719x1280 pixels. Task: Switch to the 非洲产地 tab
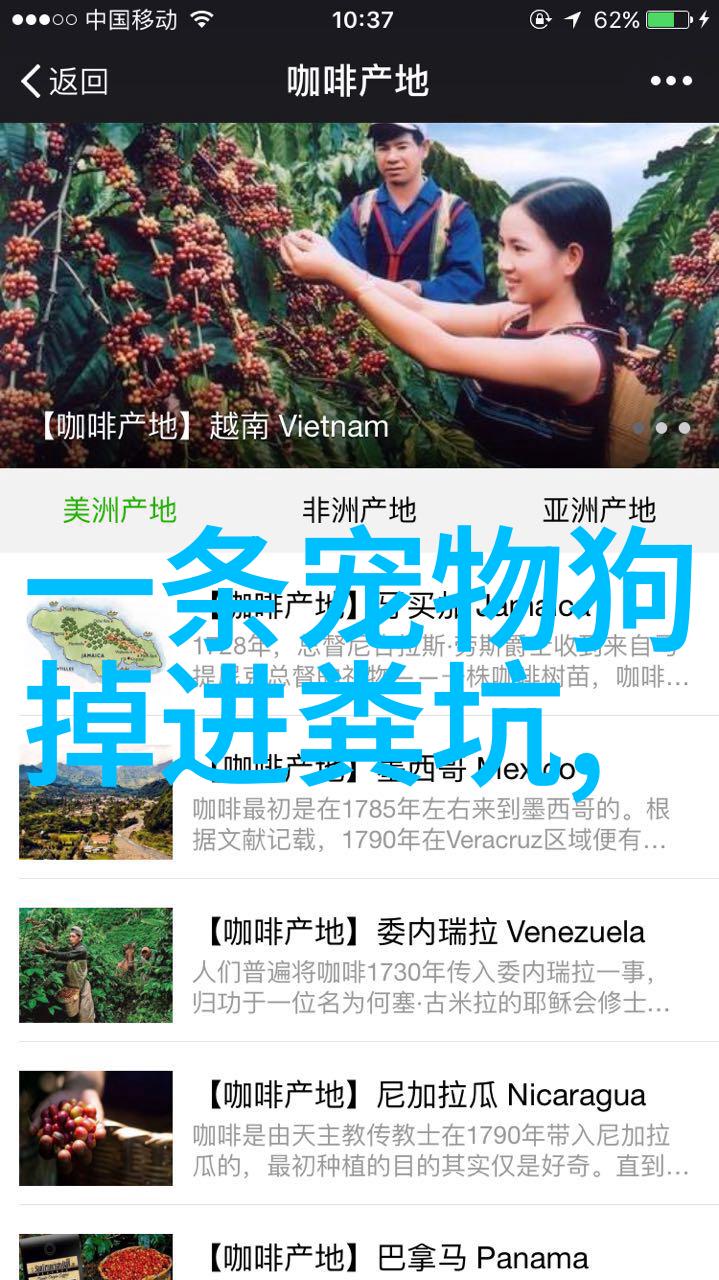(359, 510)
